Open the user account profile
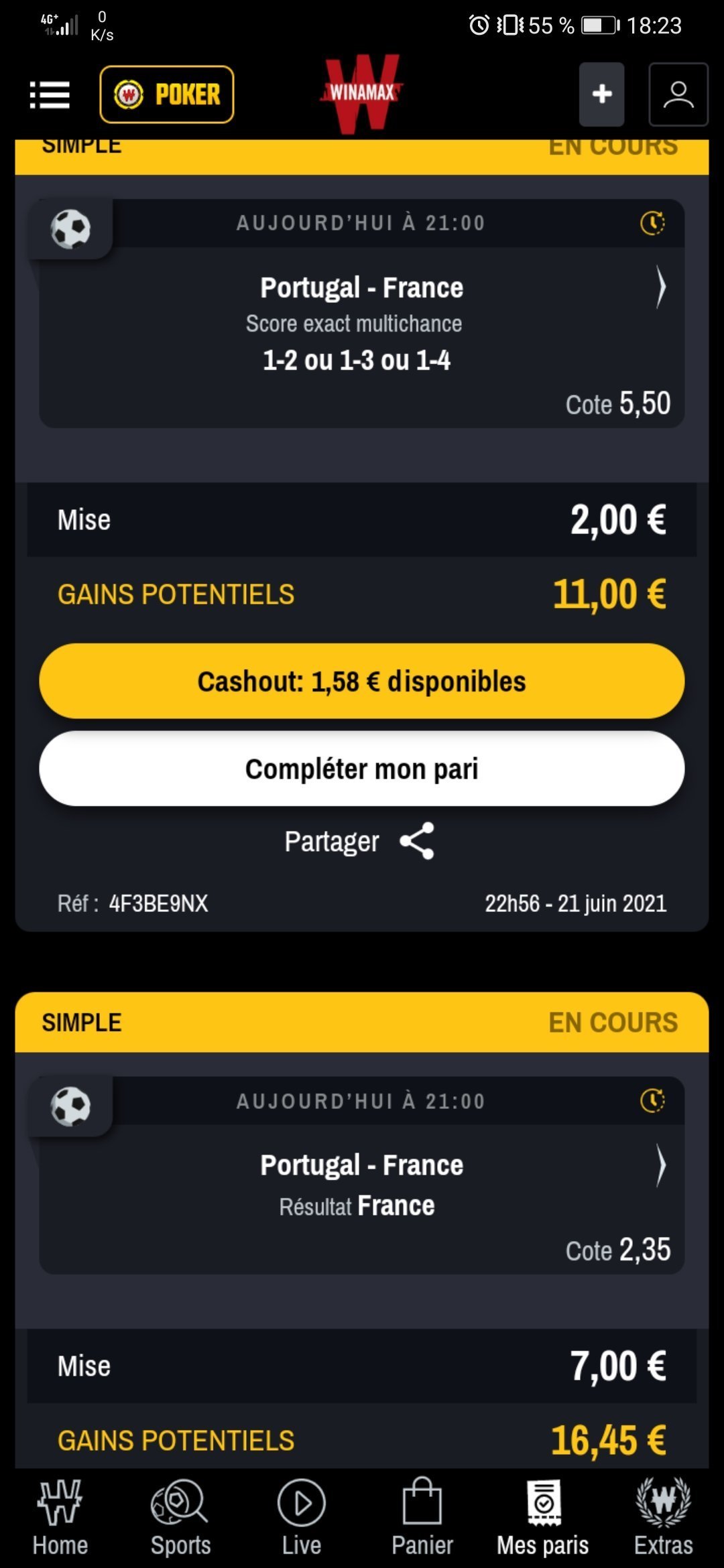Viewport: 724px width, 1568px height. click(678, 94)
